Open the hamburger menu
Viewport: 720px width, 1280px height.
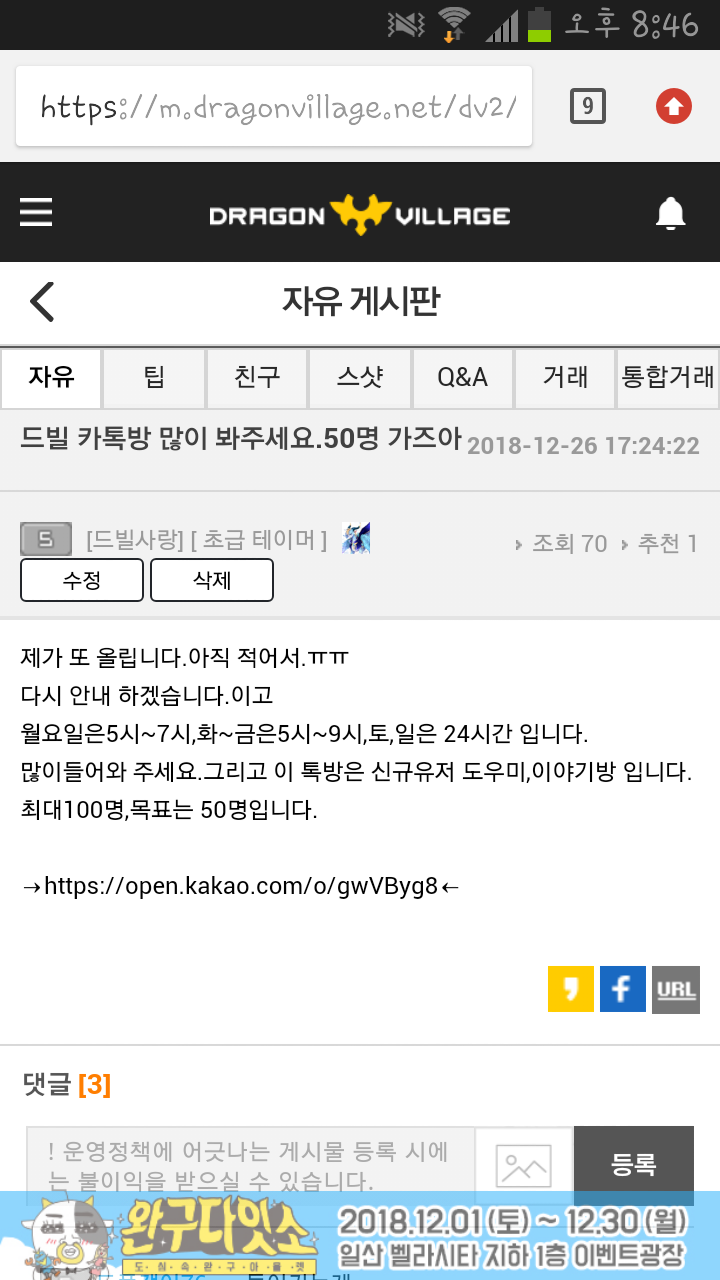coord(36,213)
